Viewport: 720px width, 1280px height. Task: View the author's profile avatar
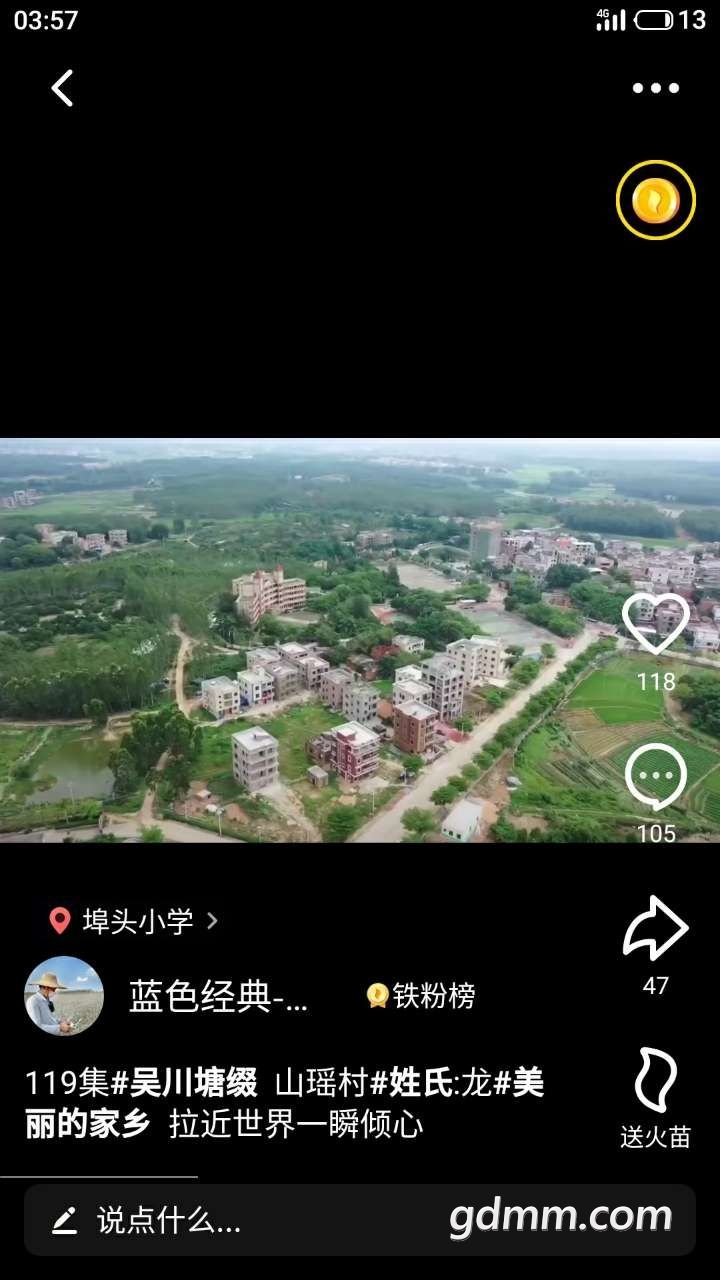[x=64, y=996]
